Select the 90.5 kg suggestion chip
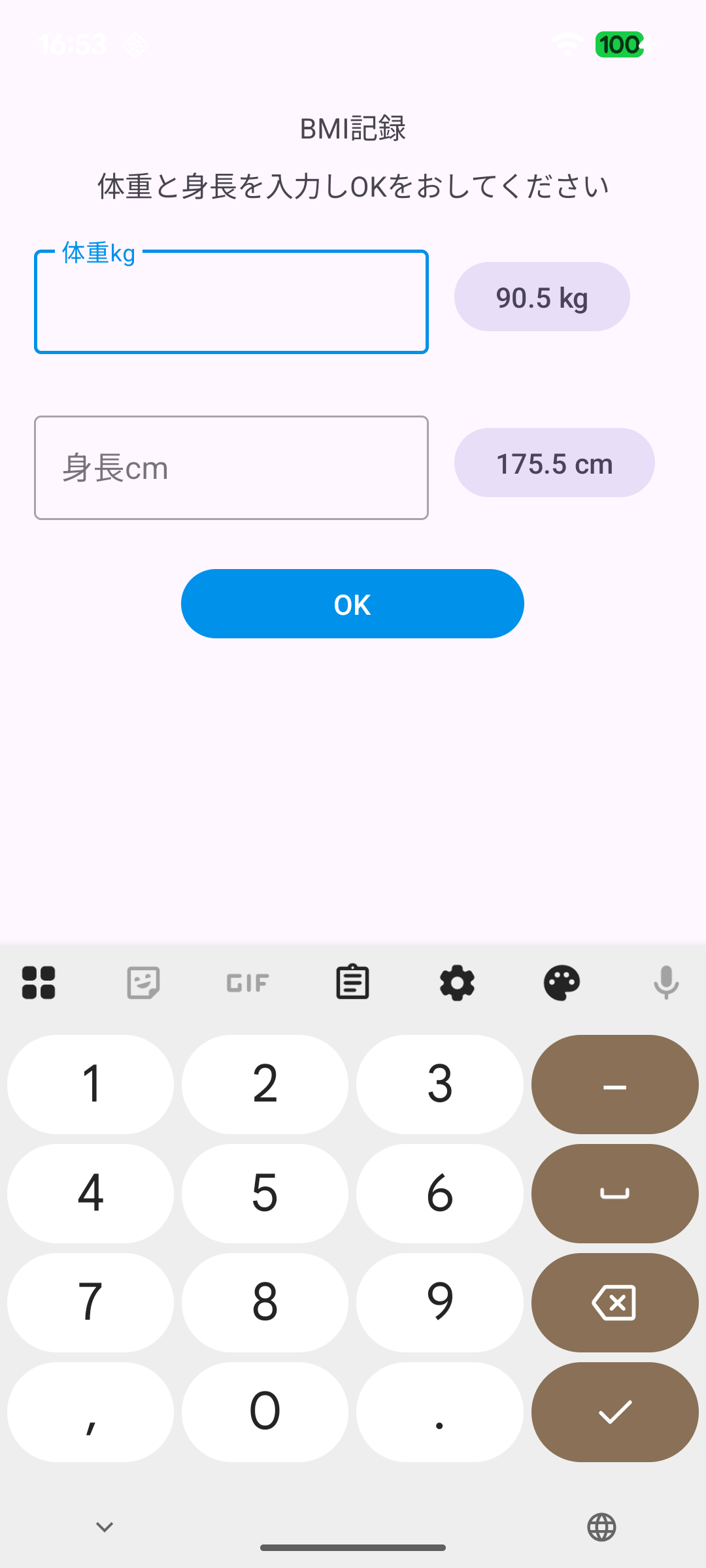Screen dimensions: 706x1568 click(x=542, y=297)
